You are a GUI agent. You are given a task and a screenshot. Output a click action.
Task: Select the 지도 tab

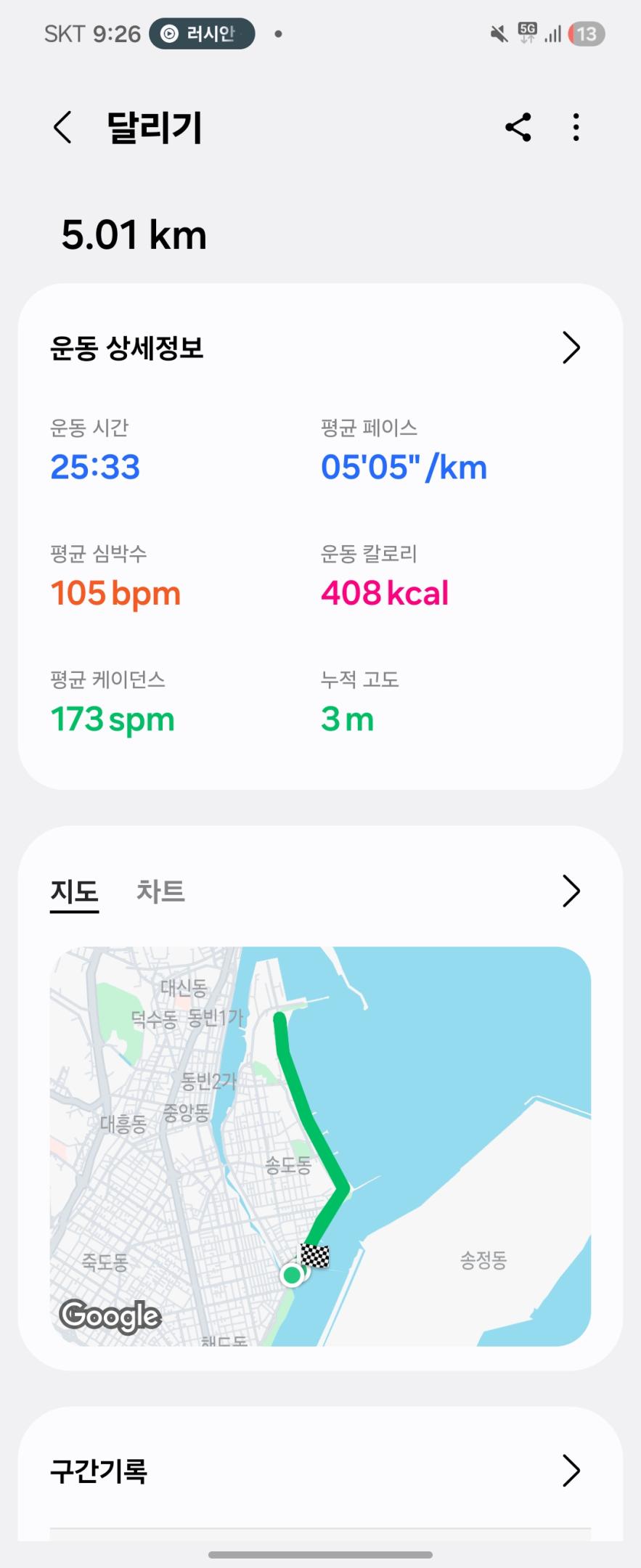point(74,891)
